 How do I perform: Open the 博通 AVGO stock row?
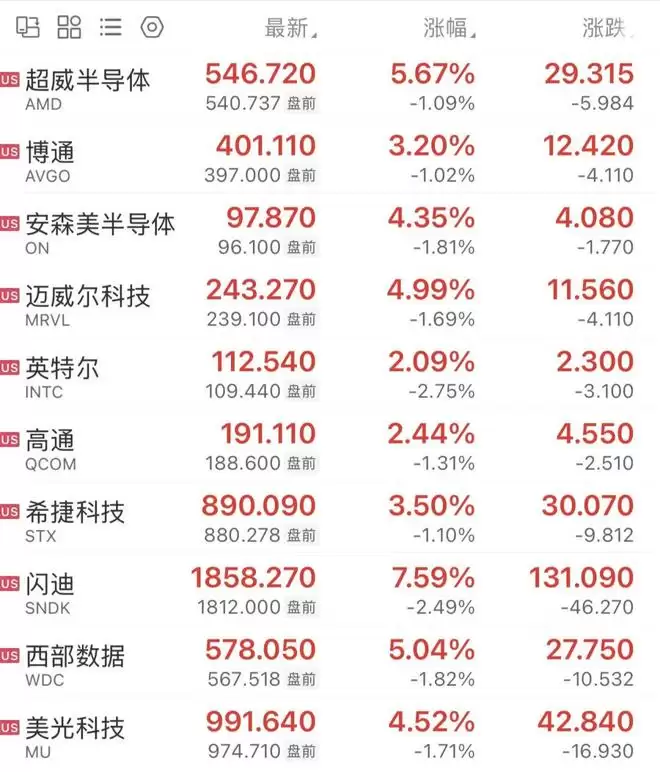point(330,159)
